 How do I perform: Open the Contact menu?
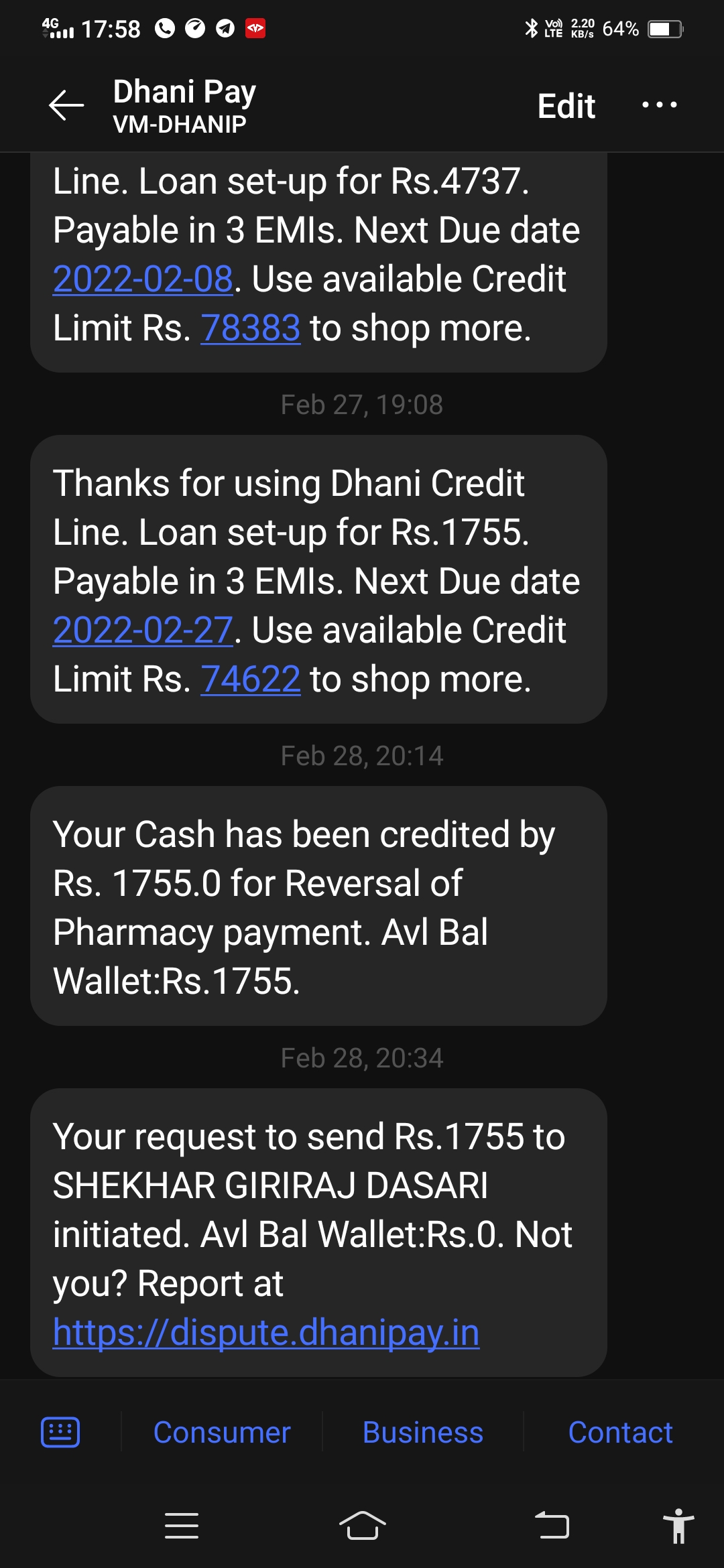pyautogui.click(x=620, y=1432)
